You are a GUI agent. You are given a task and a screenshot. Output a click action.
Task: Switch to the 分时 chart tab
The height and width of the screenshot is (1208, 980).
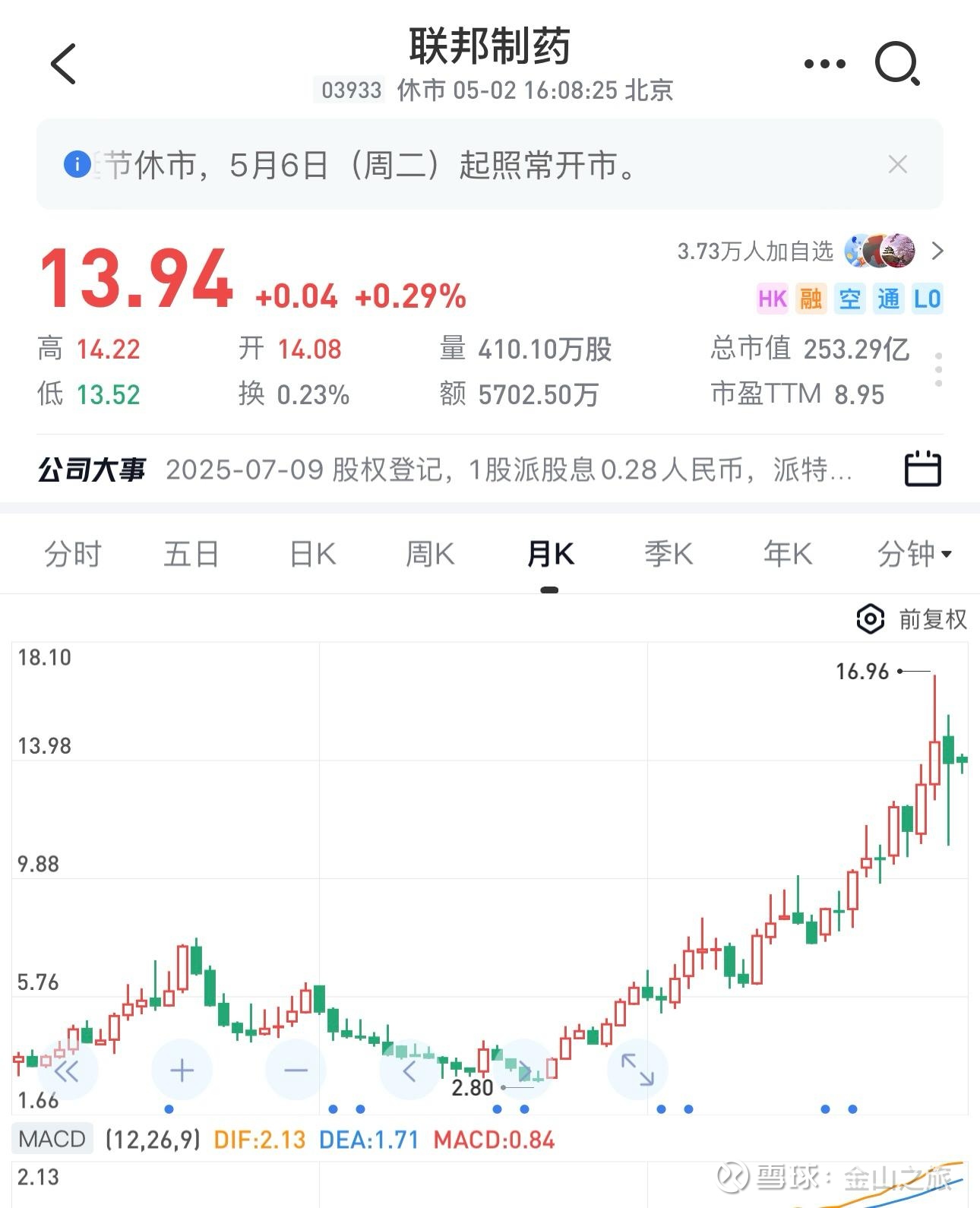(x=73, y=554)
